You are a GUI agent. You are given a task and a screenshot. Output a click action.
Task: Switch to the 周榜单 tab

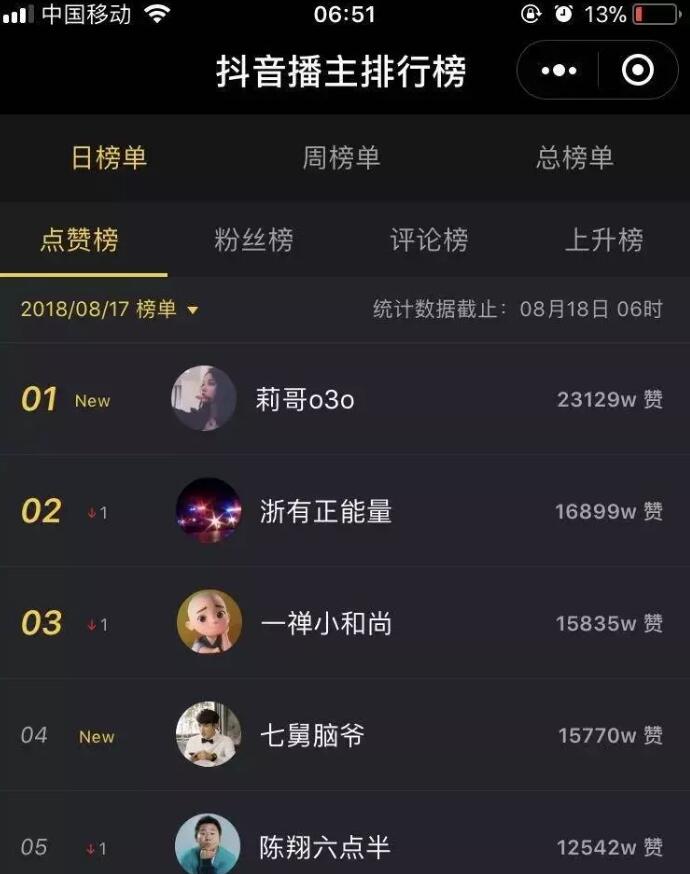(x=341, y=158)
